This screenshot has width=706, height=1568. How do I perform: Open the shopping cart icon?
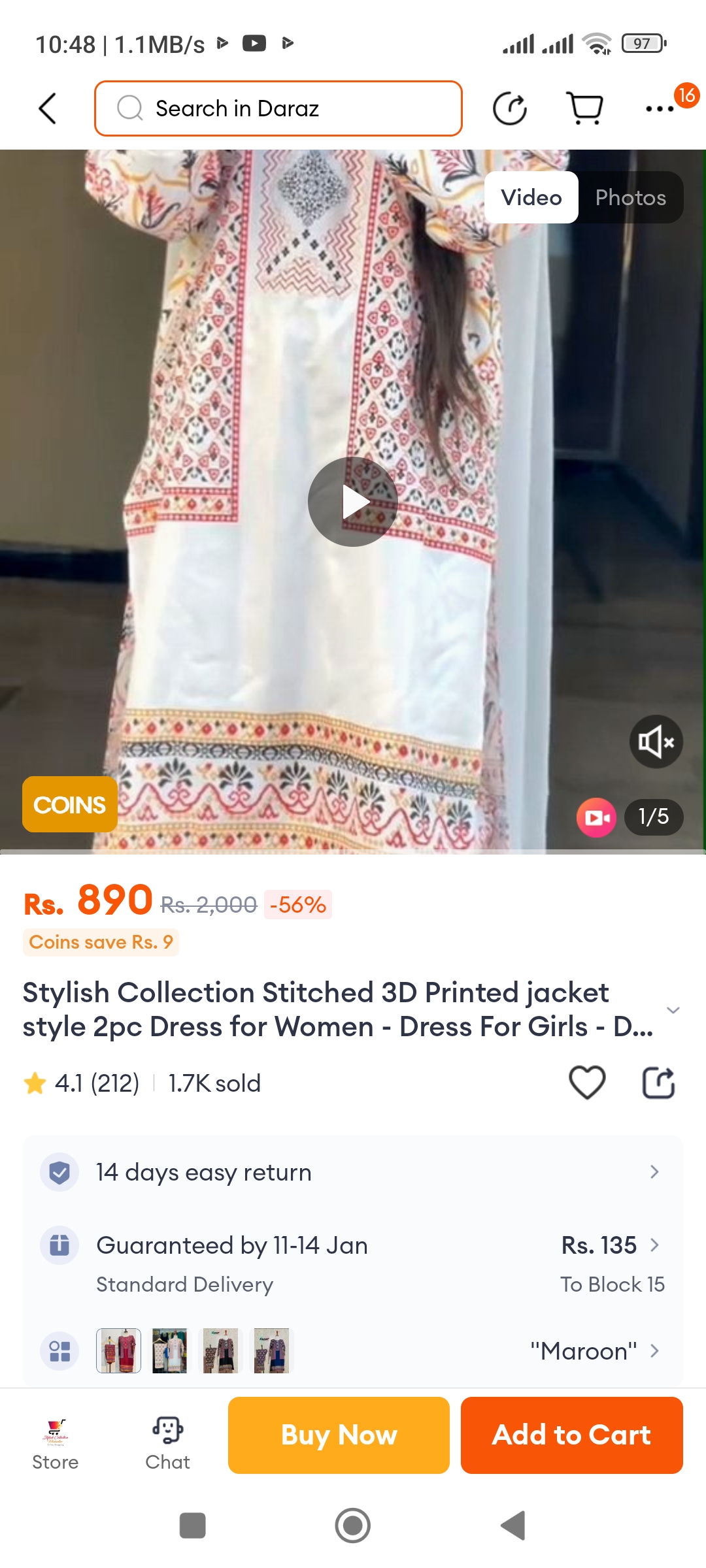[x=584, y=108]
